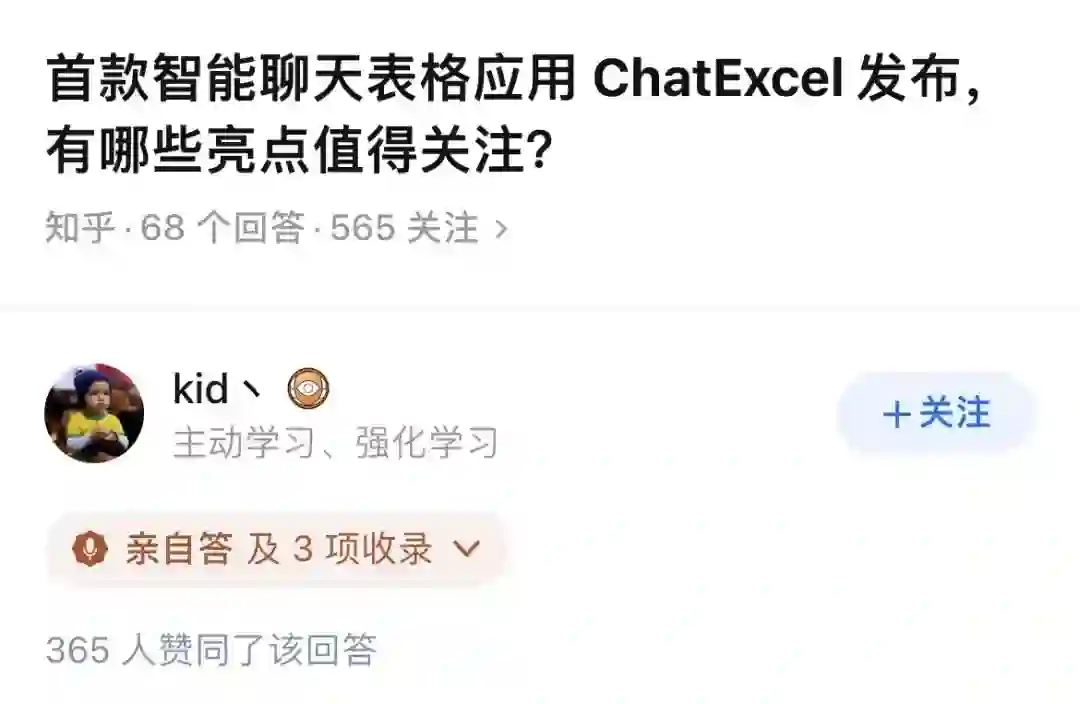Follow user kid with the 关注 button
Screen dimensions: 1080x704
[x=936, y=414]
